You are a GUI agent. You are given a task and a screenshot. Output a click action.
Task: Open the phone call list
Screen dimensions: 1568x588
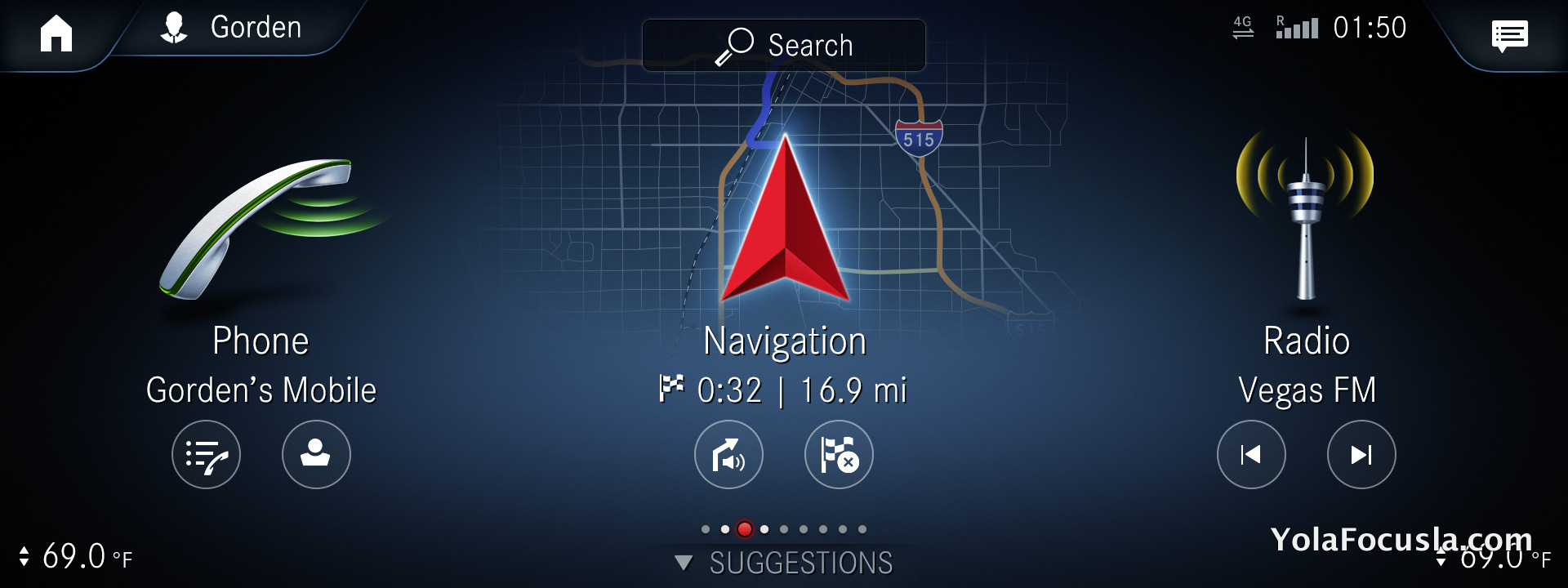206,455
